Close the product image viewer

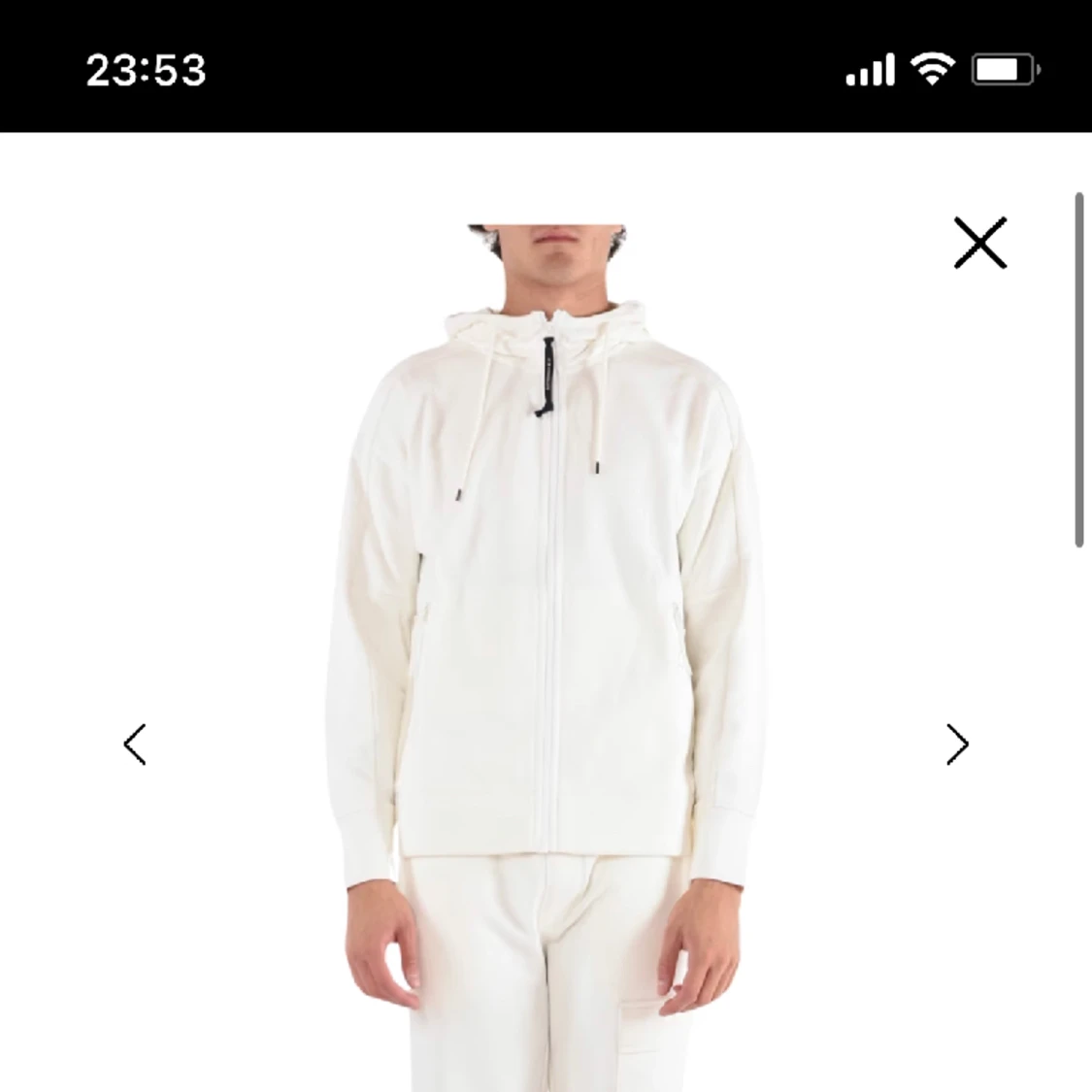[x=980, y=243]
